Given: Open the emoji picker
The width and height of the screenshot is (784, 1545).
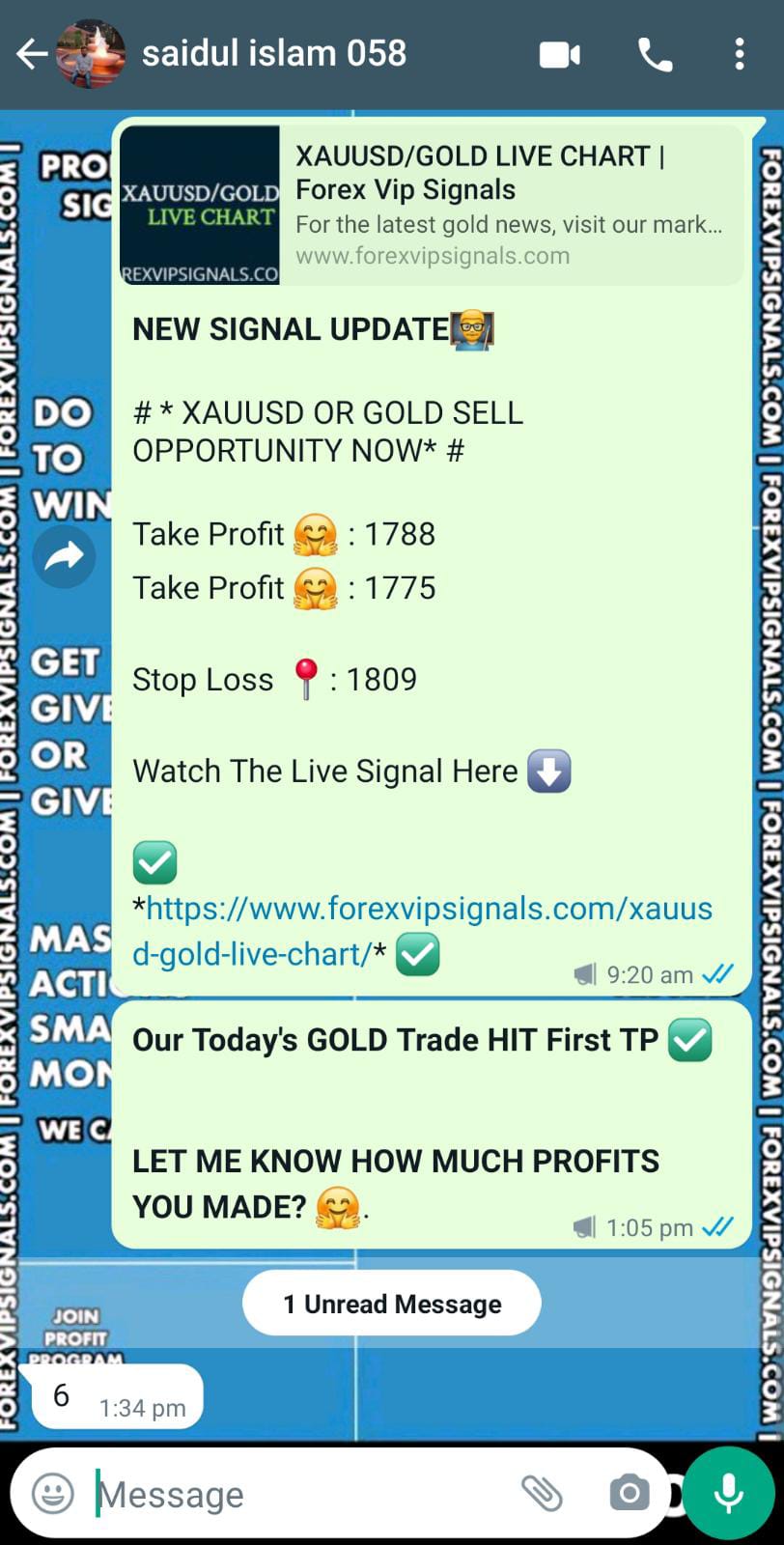Looking at the screenshot, I should [53, 1494].
